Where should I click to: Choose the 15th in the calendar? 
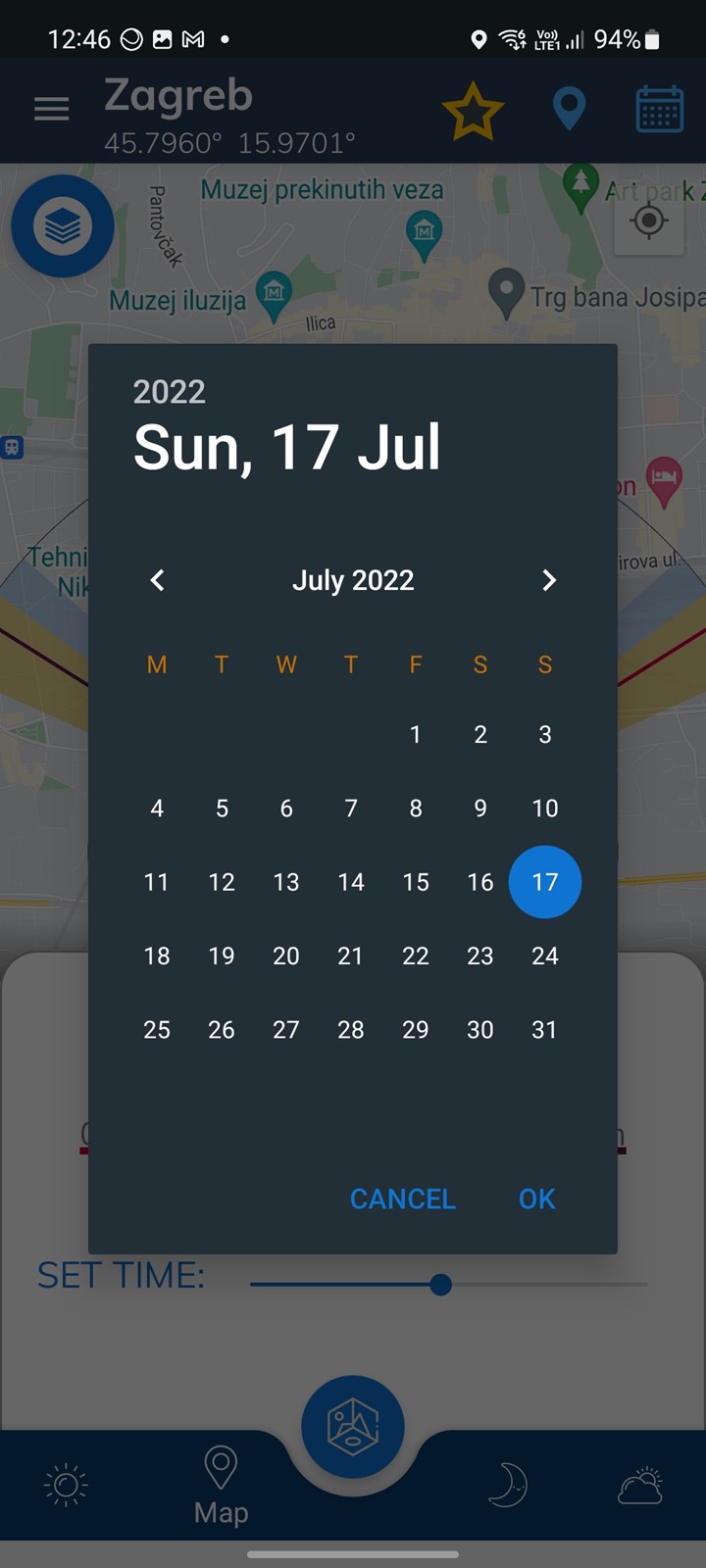416,882
